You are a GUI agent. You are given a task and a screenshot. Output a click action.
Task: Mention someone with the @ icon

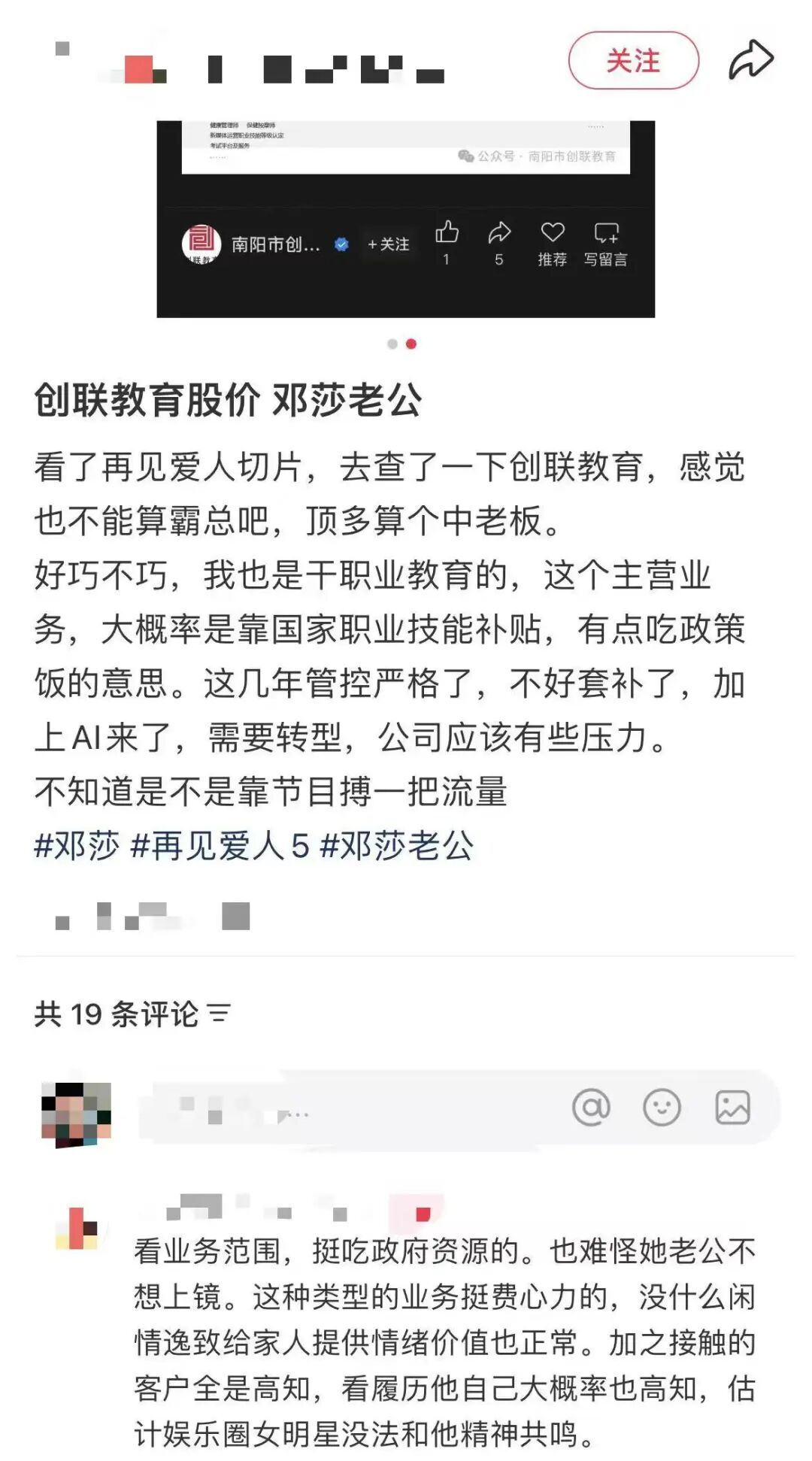591,1108
